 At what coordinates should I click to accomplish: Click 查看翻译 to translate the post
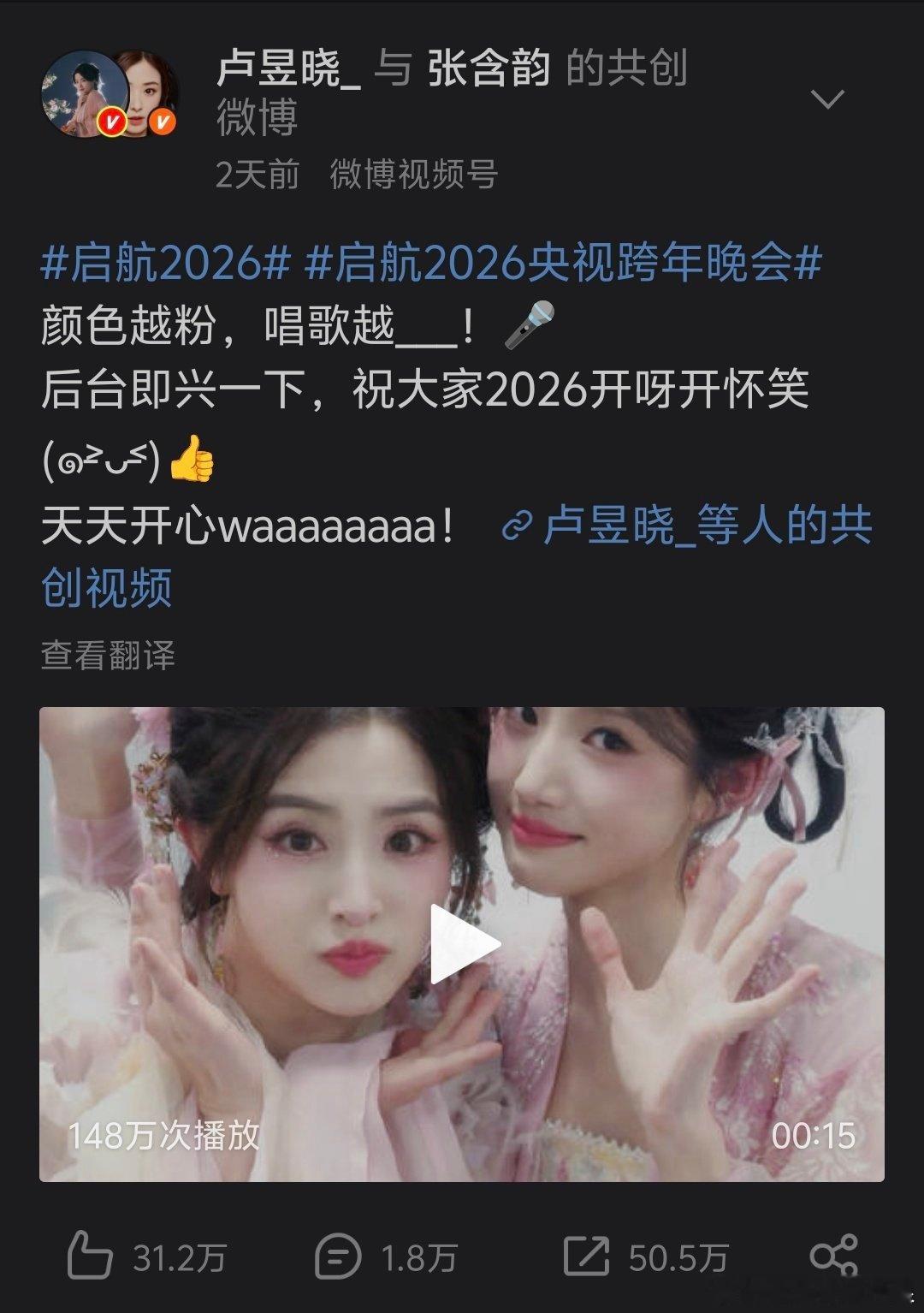point(108,654)
